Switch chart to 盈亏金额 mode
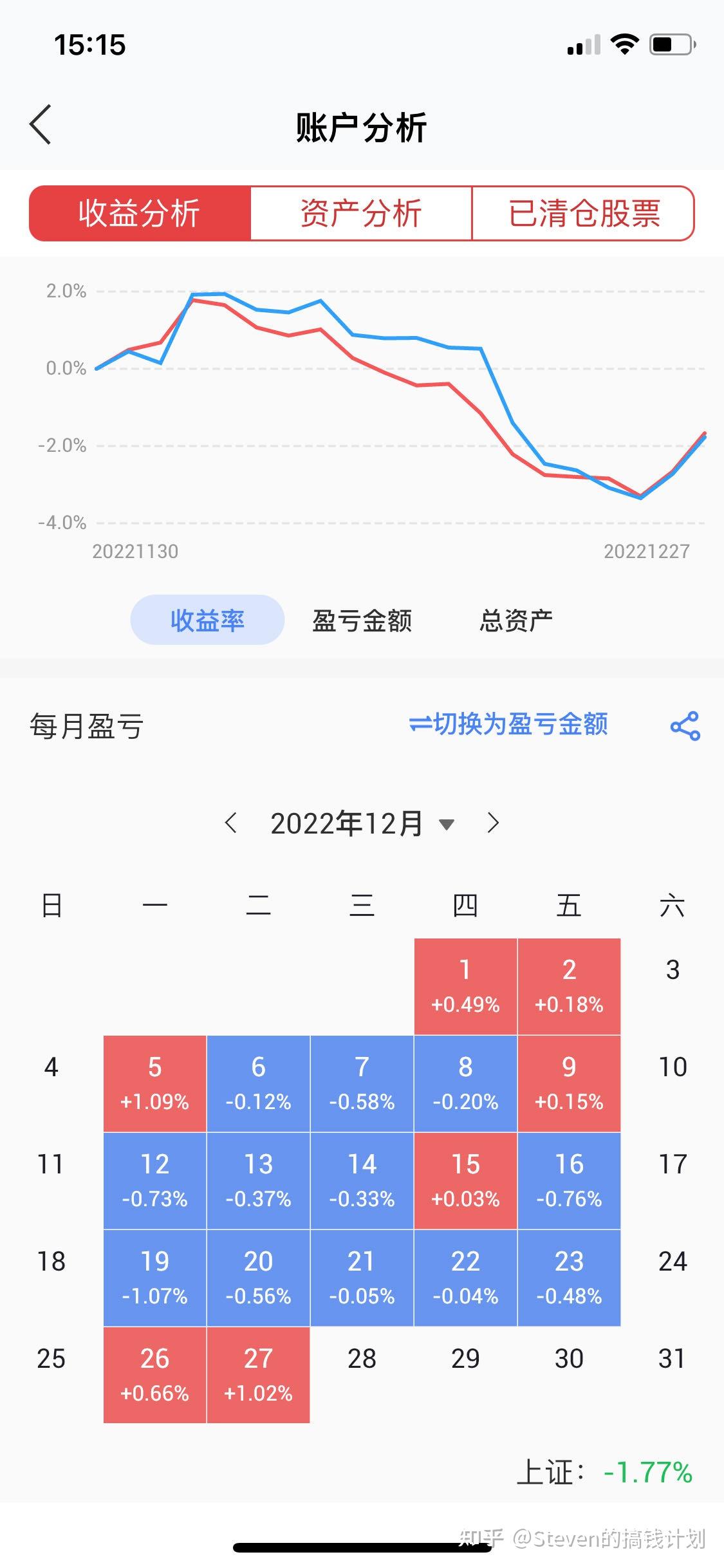The image size is (724, 1568). pyautogui.click(x=362, y=619)
